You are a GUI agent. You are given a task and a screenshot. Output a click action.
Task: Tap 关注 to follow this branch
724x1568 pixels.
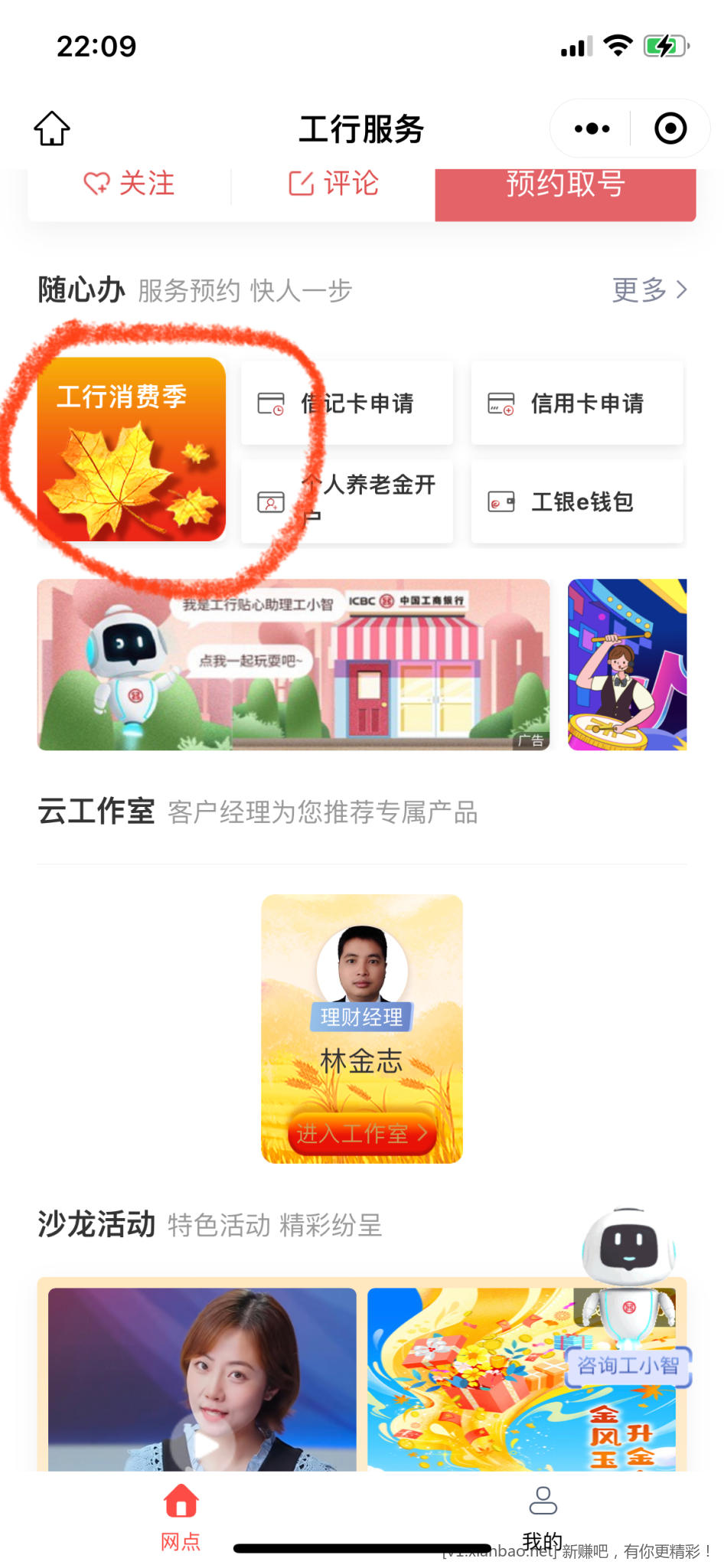[x=129, y=185]
